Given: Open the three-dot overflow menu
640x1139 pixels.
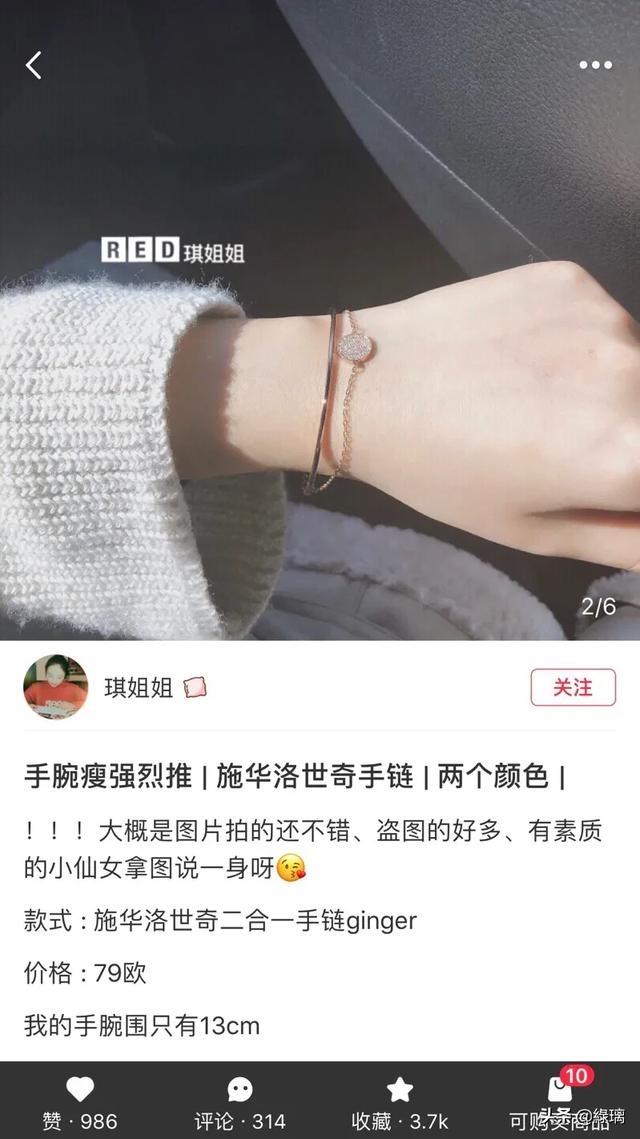Looking at the screenshot, I should click(x=595, y=65).
